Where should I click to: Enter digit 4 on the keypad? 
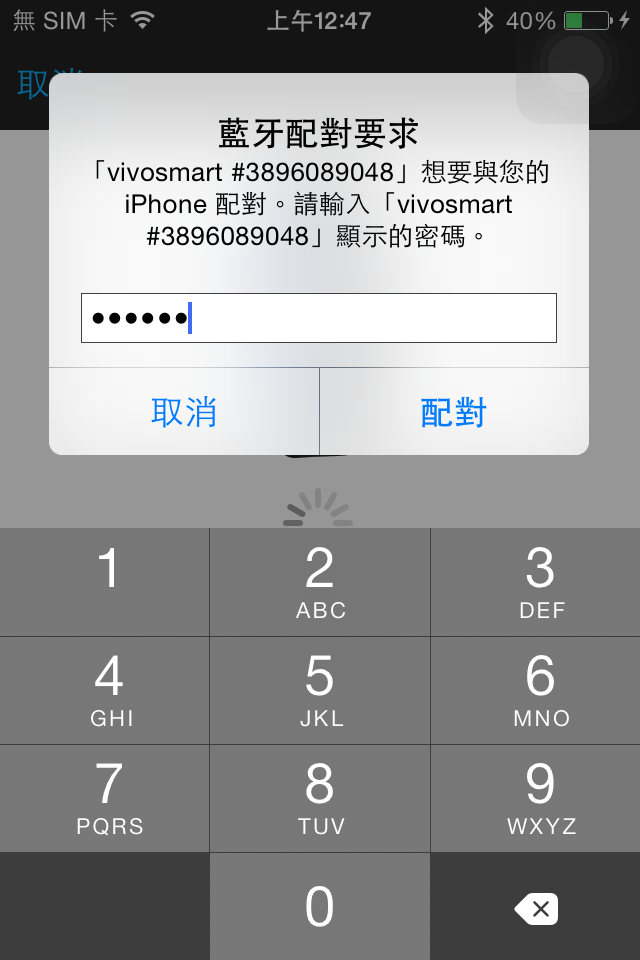click(x=105, y=689)
